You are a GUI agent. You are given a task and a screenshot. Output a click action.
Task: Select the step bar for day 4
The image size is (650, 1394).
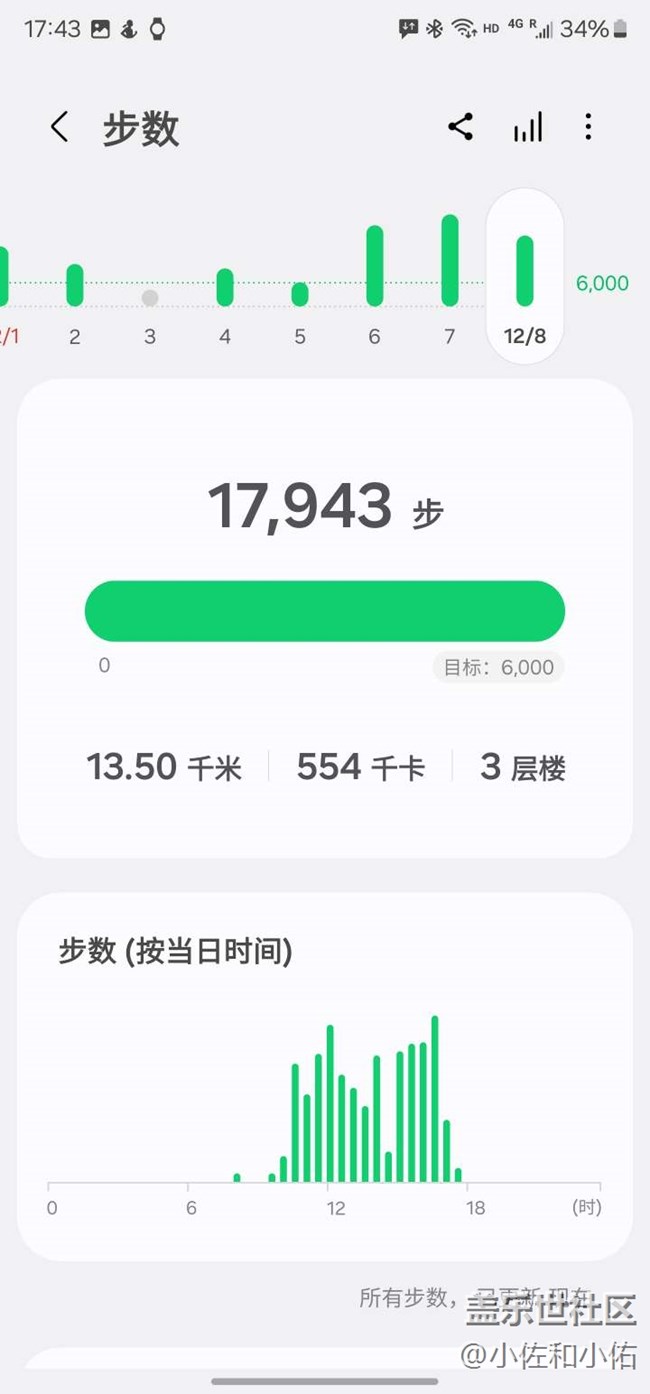point(225,287)
